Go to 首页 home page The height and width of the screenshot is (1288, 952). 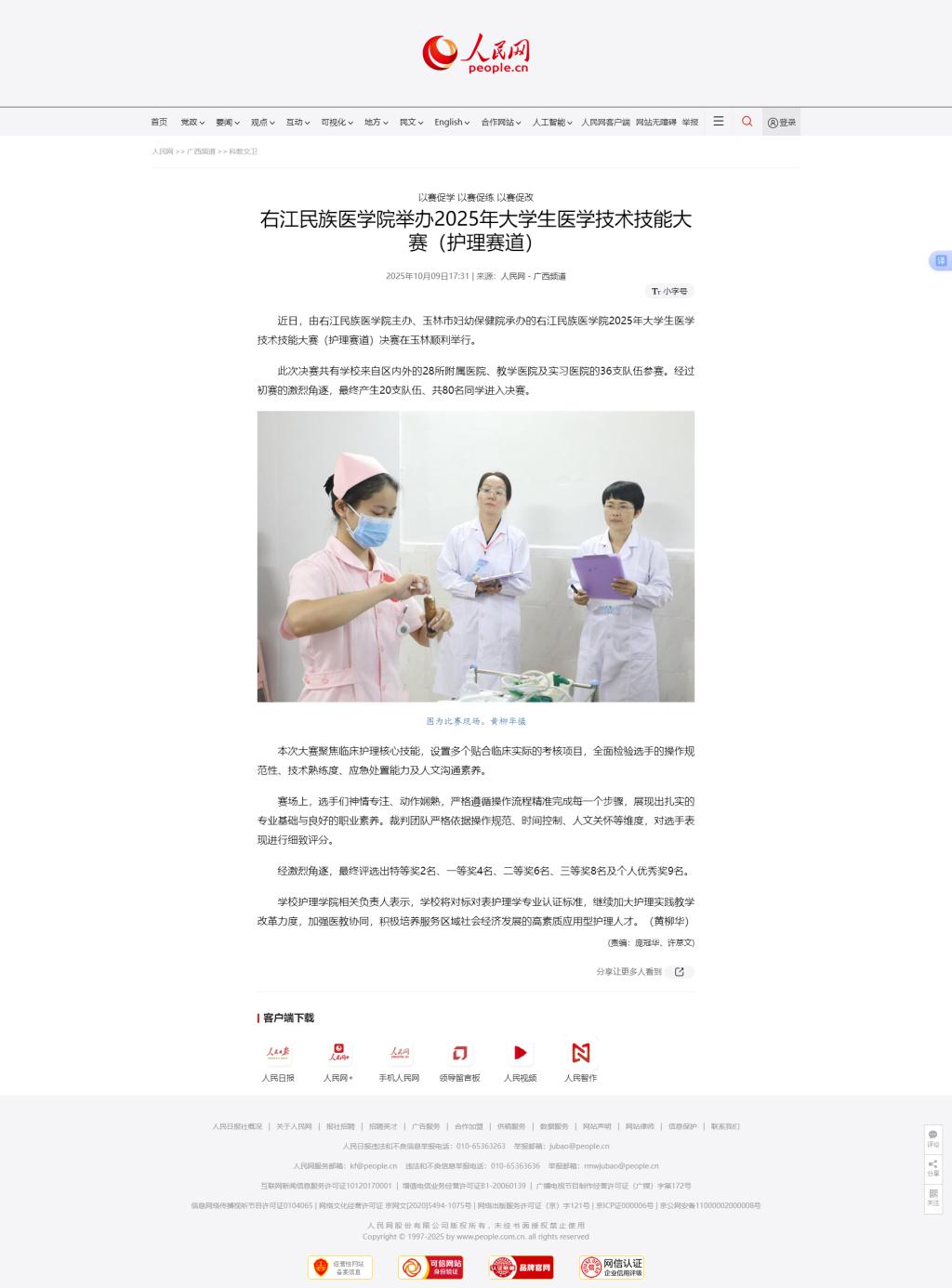pyautogui.click(x=159, y=123)
